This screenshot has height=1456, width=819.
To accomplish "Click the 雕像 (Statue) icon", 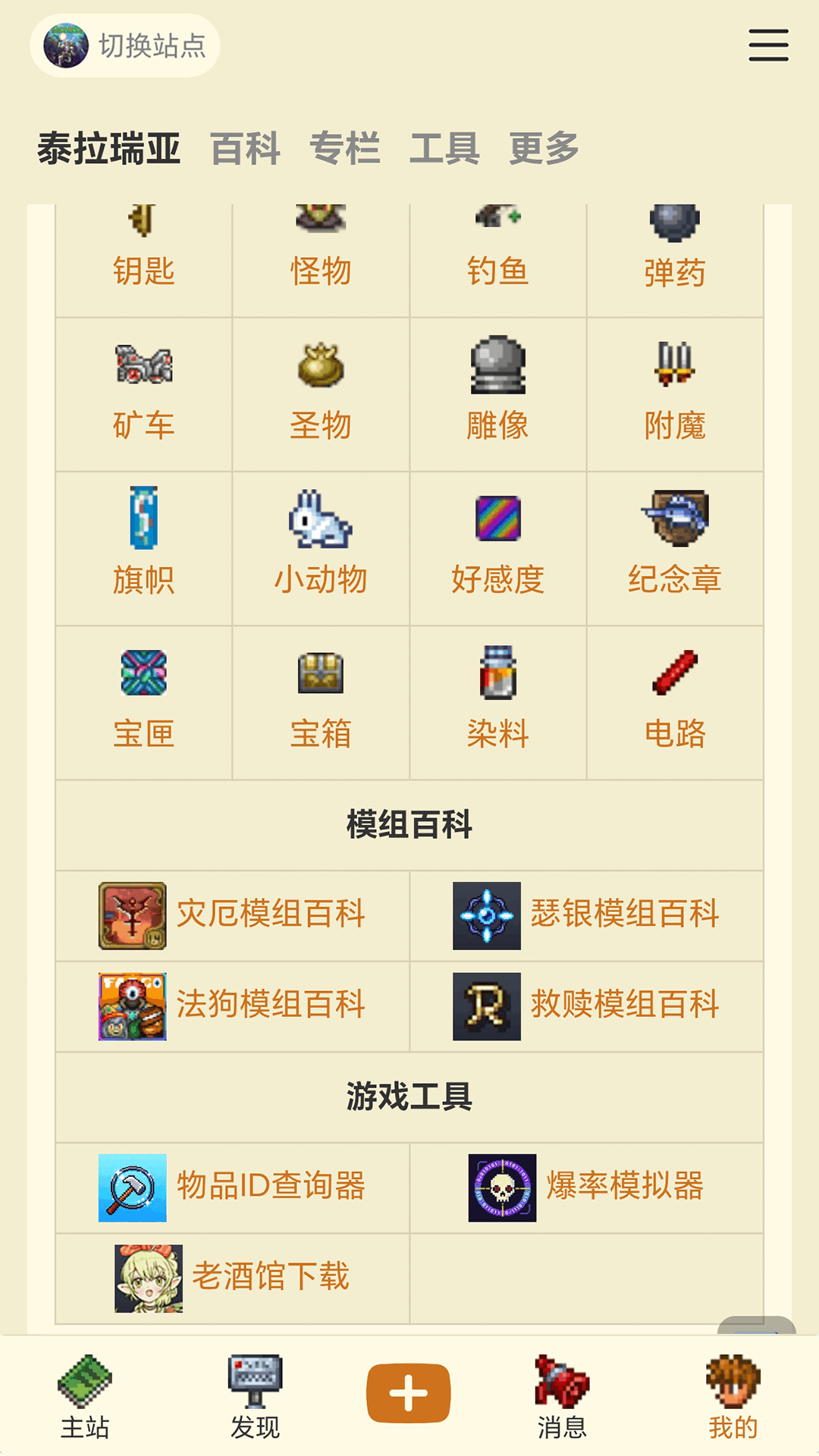I will point(497,366).
